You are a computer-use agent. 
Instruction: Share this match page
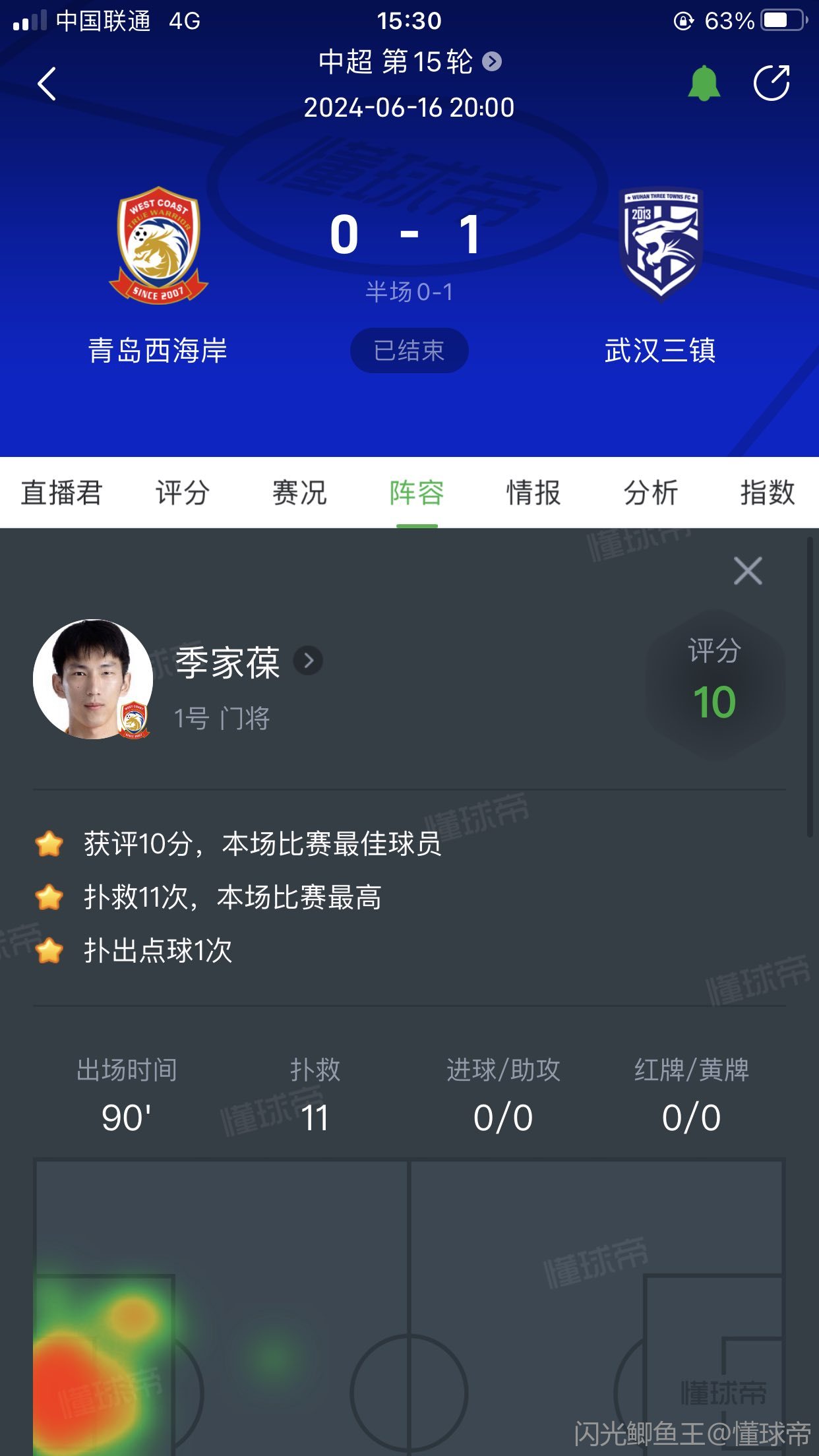tap(772, 83)
